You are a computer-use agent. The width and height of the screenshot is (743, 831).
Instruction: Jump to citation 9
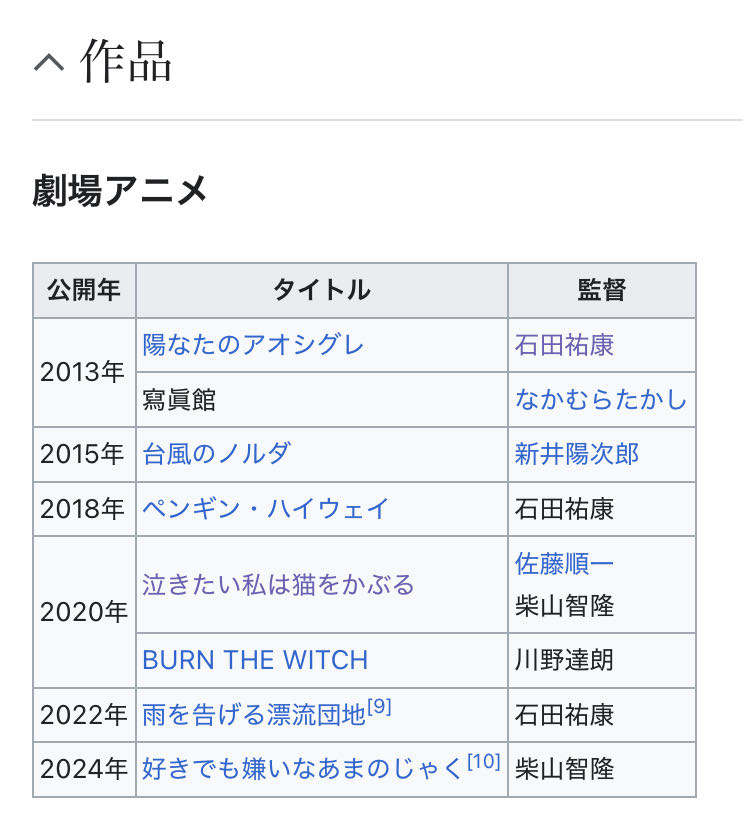click(x=380, y=708)
